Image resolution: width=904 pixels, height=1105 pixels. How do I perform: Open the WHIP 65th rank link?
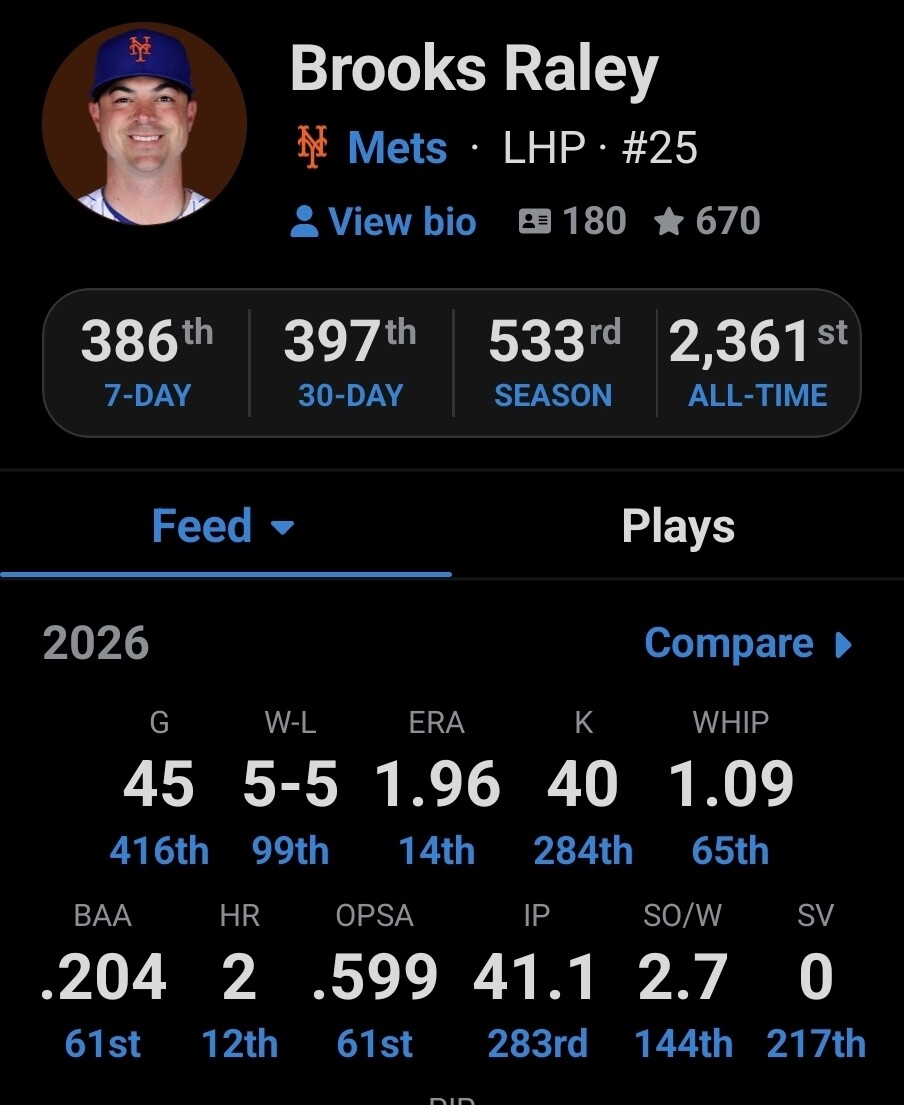(x=730, y=851)
